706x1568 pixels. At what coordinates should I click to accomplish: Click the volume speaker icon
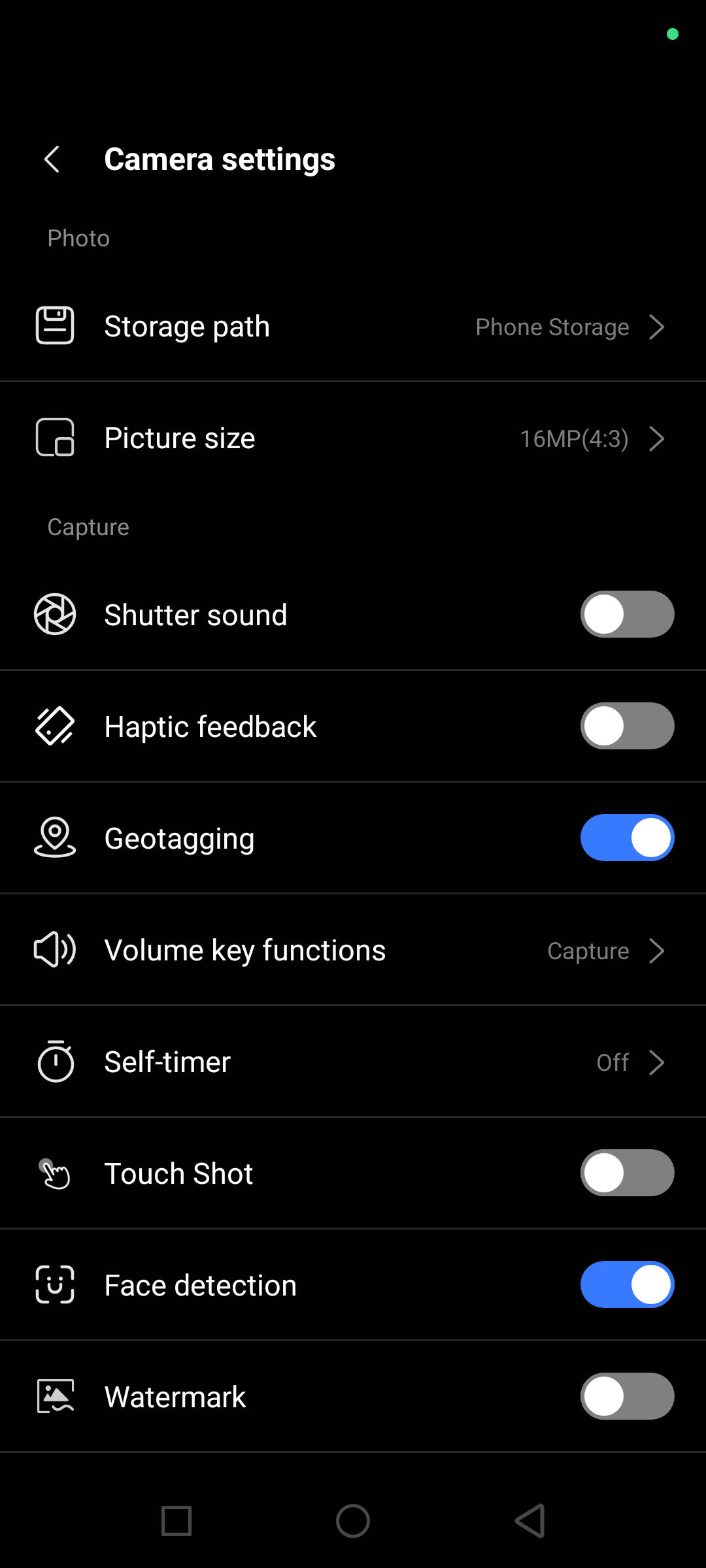point(55,951)
